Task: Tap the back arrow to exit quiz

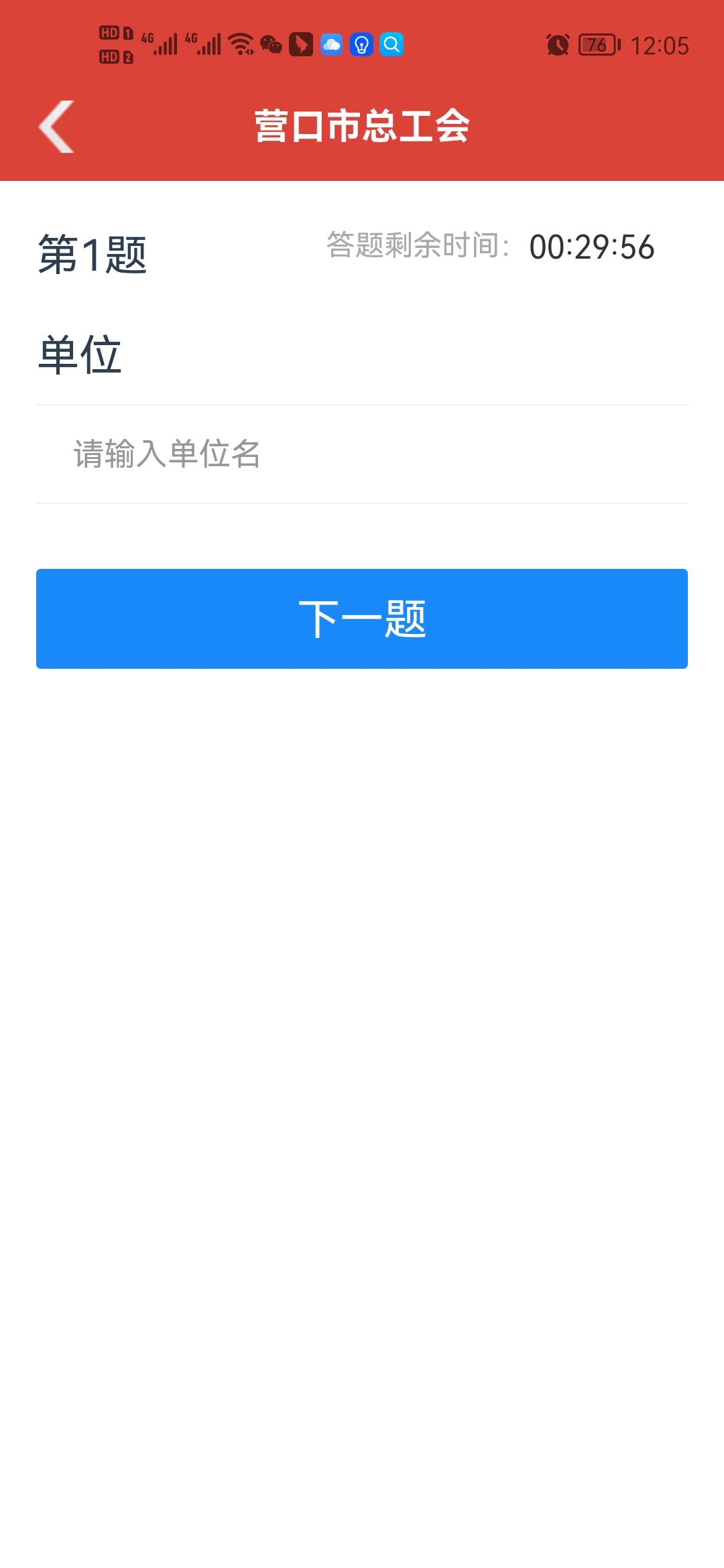Action: tap(56, 127)
